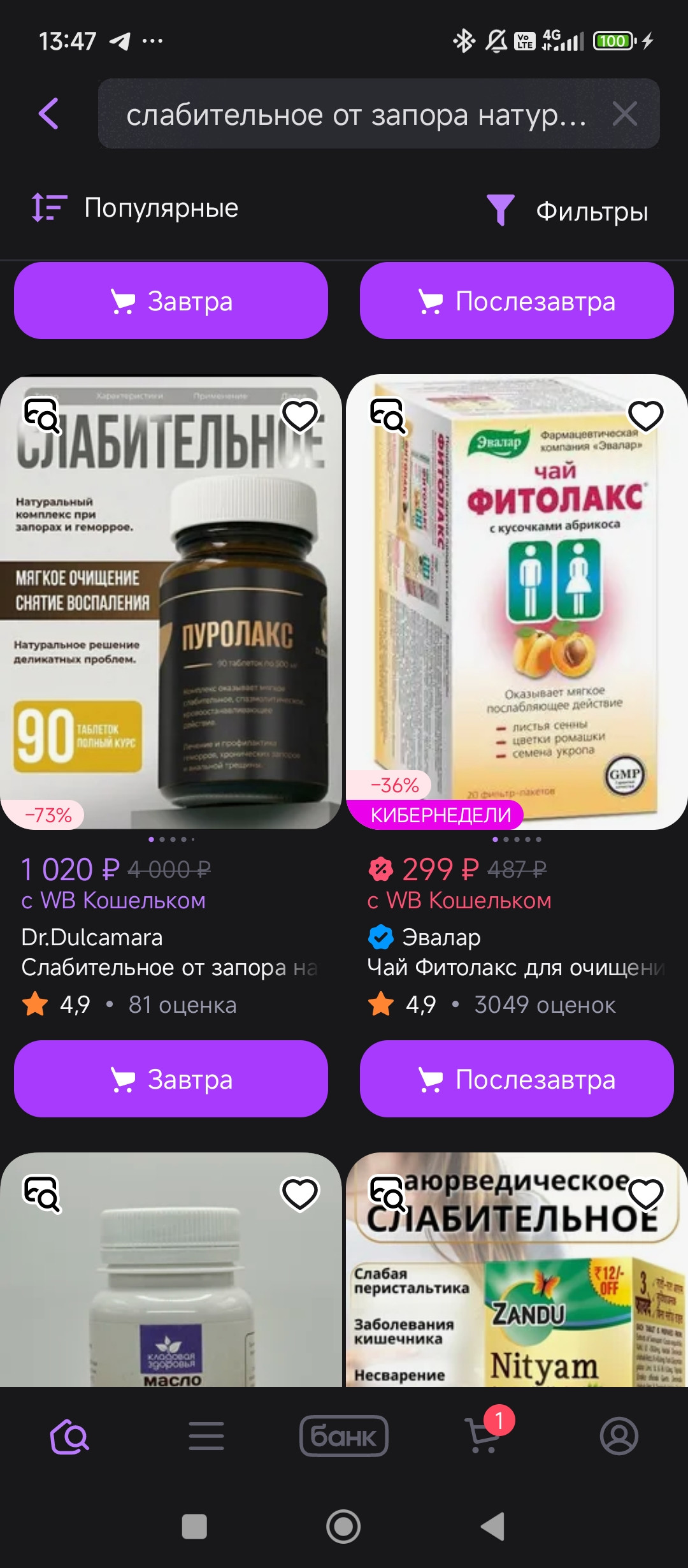Open the Фильтры panel
Screen dimensions: 688x1568
pos(567,211)
